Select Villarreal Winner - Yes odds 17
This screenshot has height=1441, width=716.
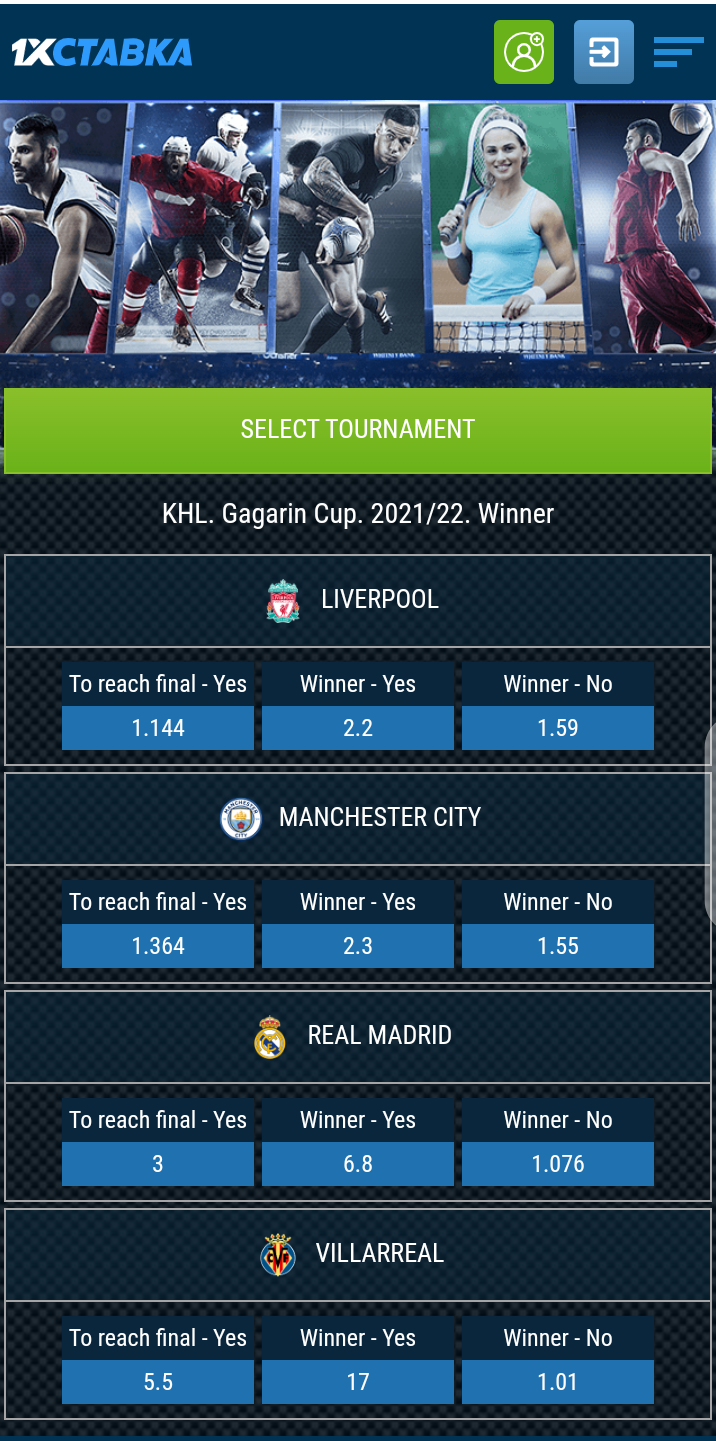(358, 1381)
